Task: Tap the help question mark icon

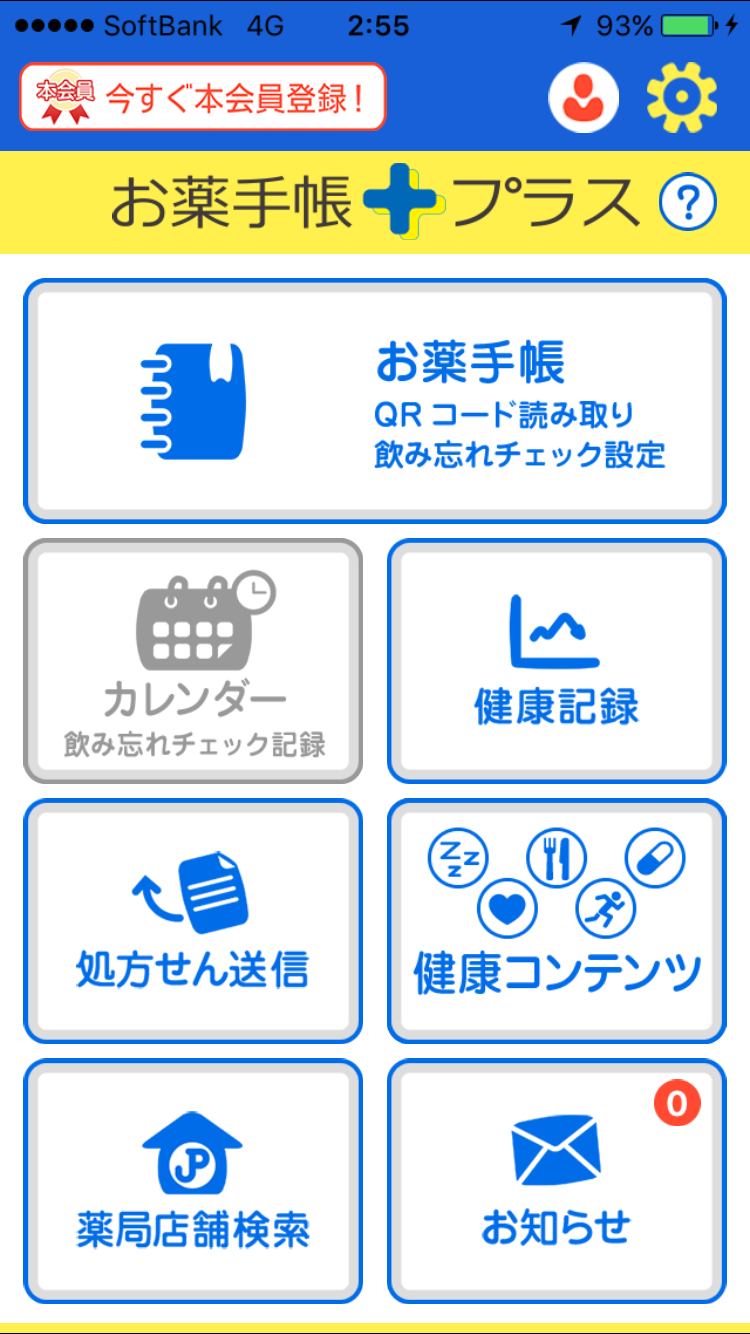Action: [688, 200]
